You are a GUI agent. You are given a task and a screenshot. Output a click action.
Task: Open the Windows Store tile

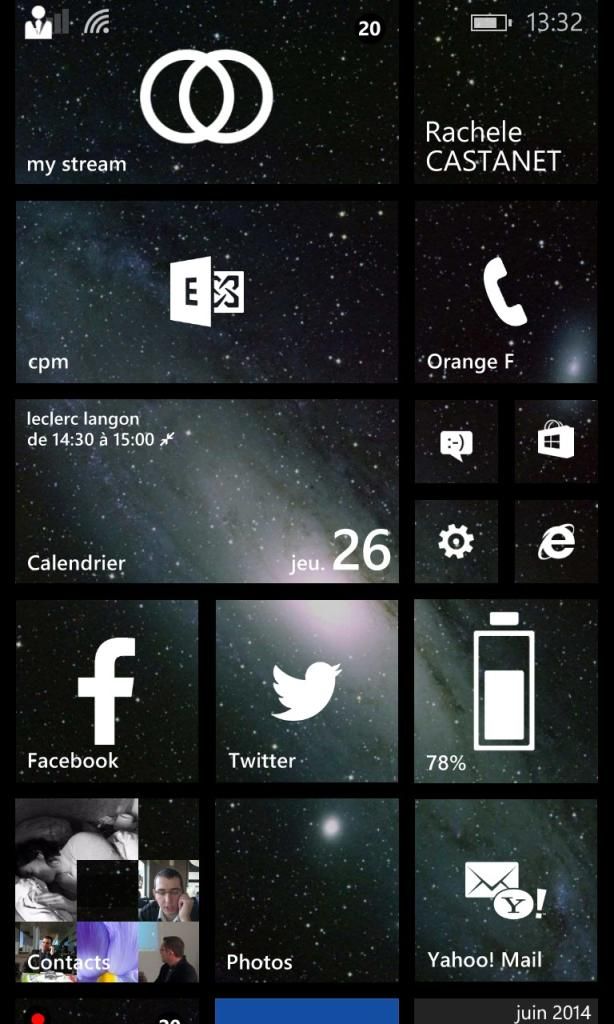point(556,442)
